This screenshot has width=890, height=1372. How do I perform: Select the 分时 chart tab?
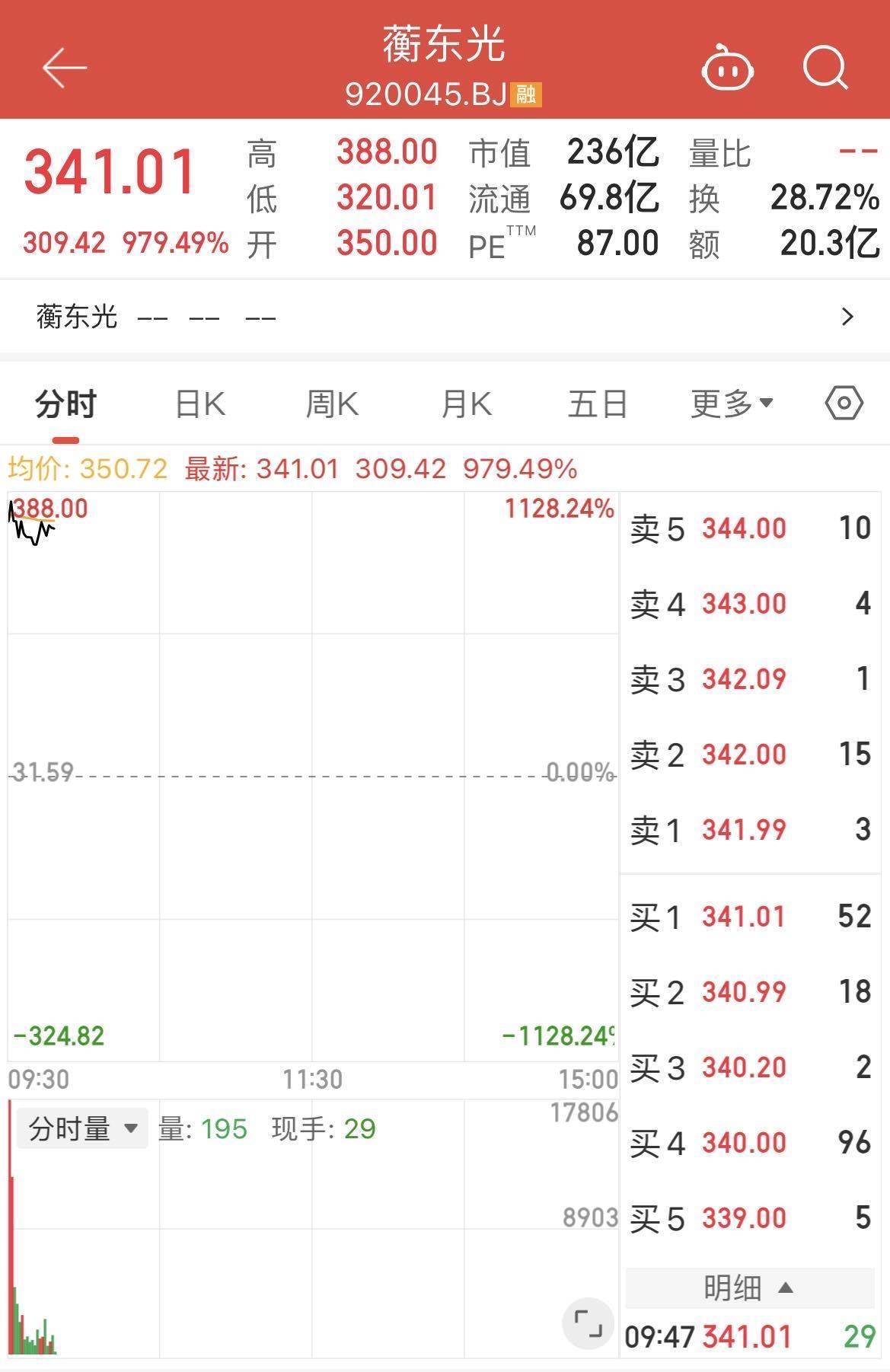click(x=66, y=404)
